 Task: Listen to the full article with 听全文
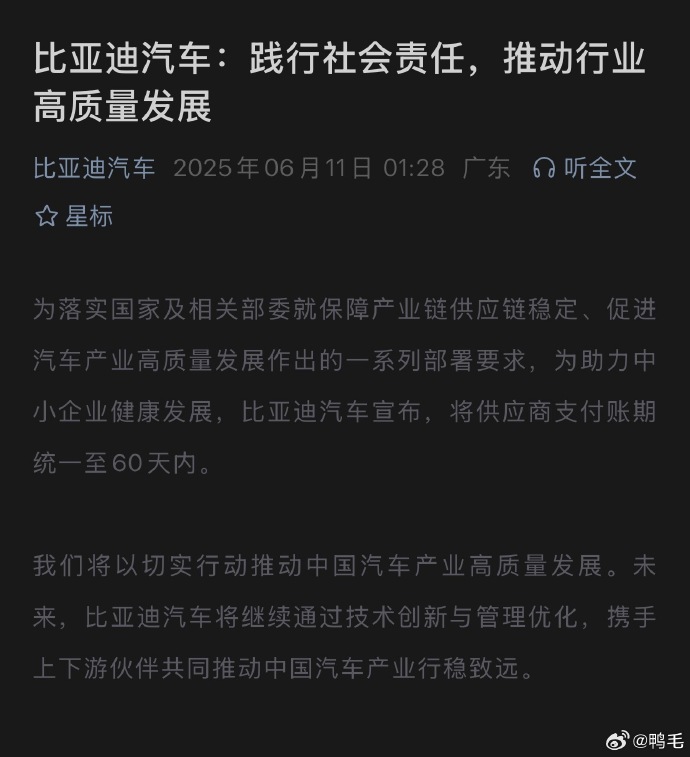pyautogui.click(x=585, y=167)
